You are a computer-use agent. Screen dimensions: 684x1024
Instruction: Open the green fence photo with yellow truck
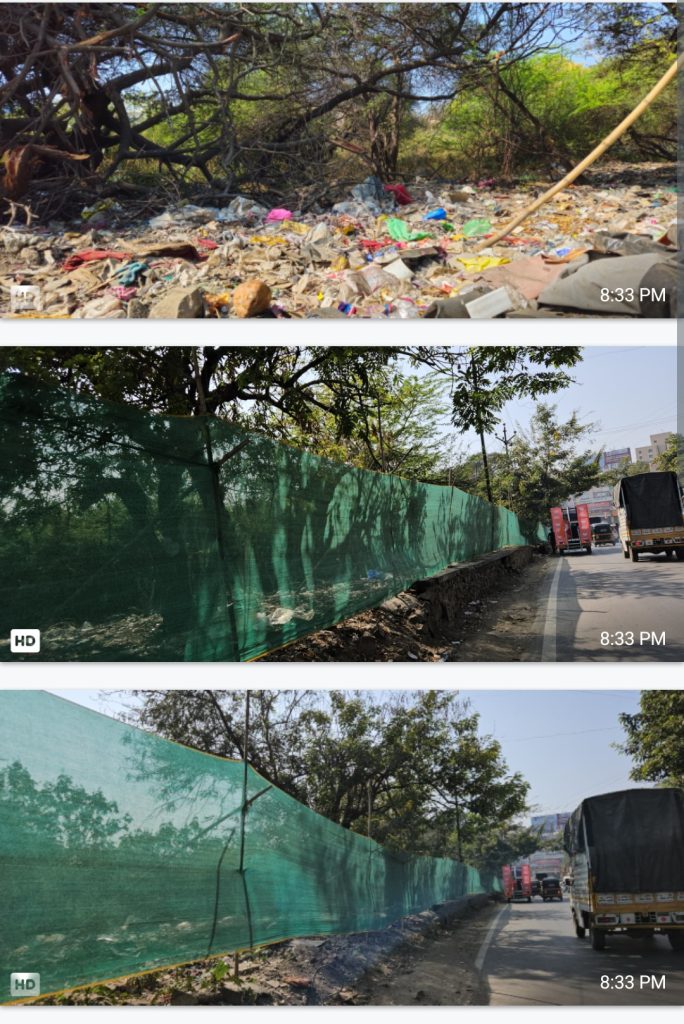tap(340, 847)
